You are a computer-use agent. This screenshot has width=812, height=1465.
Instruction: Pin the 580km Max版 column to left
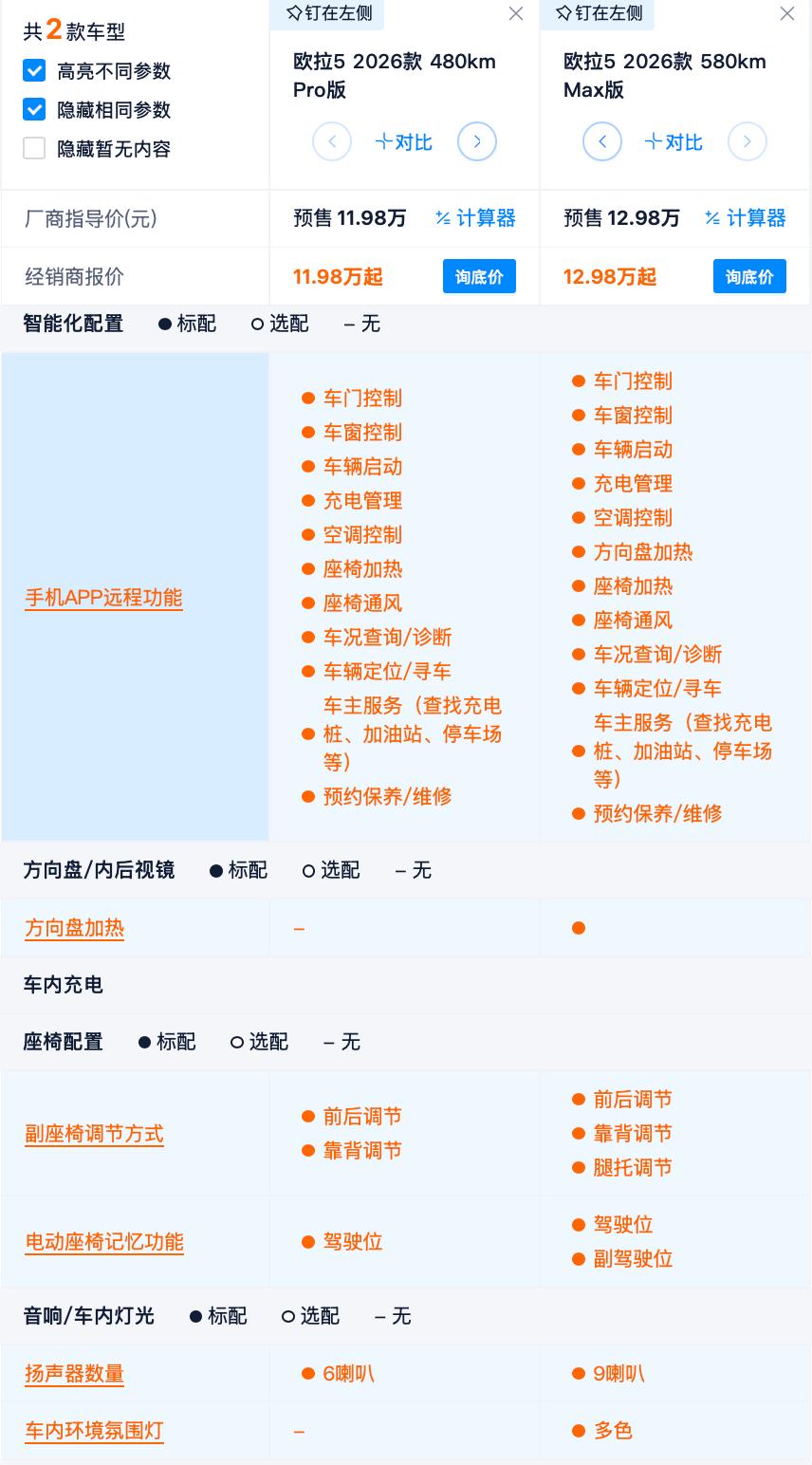click(600, 13)
